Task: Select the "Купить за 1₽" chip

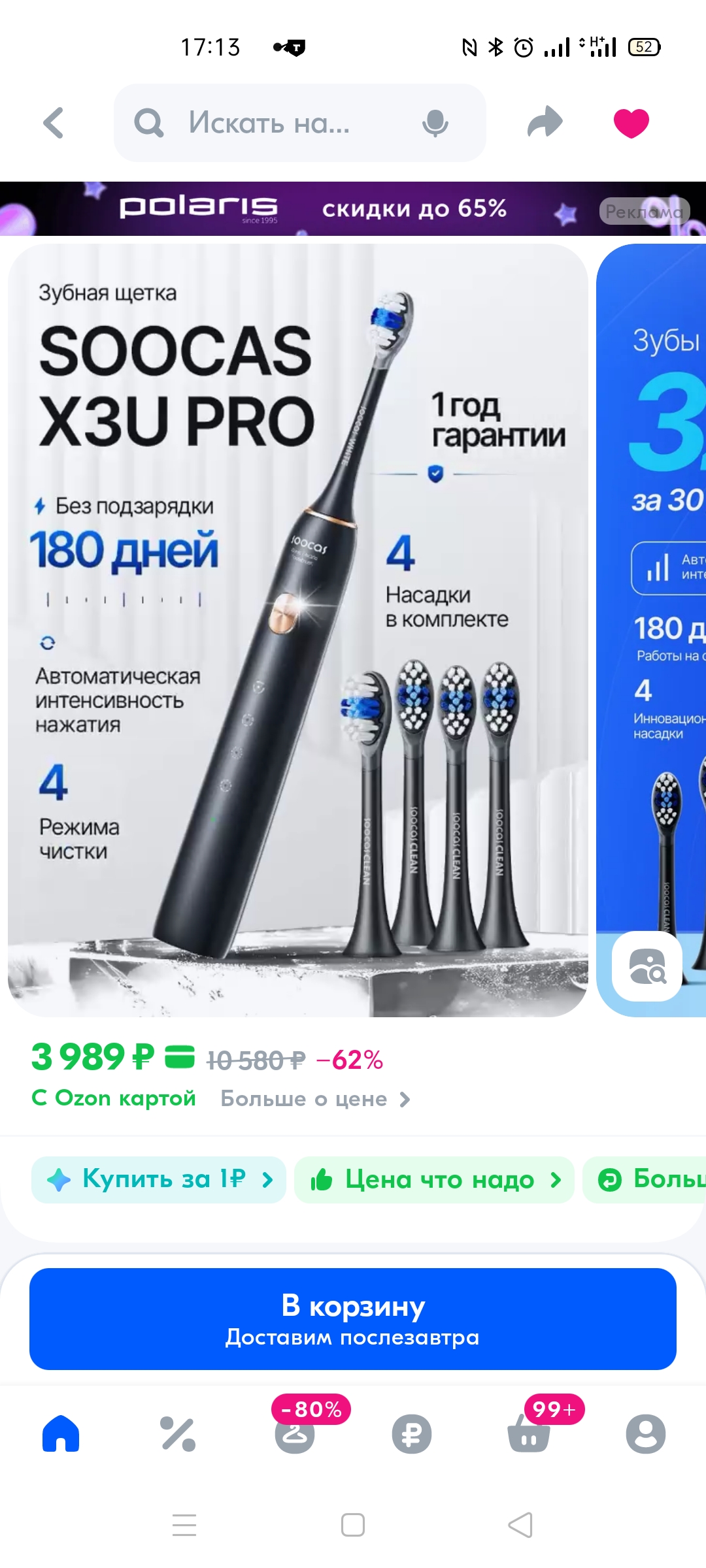Action: pos(159,1179)
